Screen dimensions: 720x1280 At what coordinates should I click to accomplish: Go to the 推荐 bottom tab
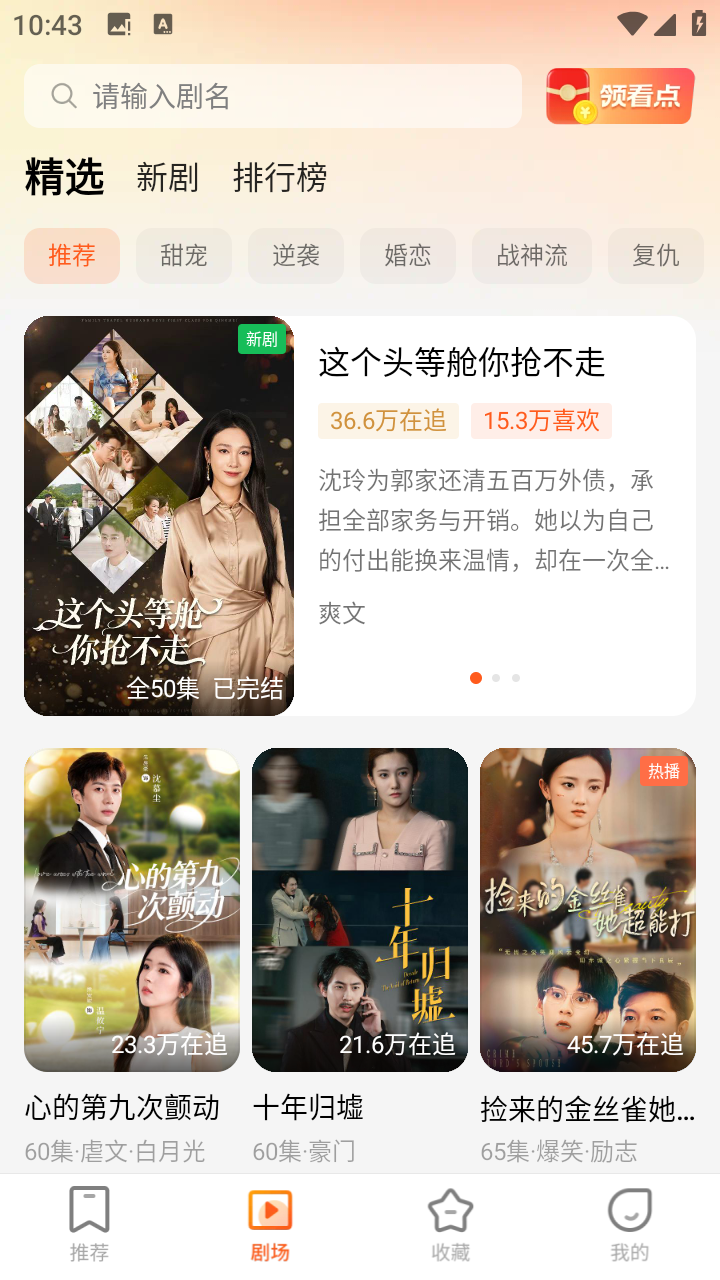89,1224
